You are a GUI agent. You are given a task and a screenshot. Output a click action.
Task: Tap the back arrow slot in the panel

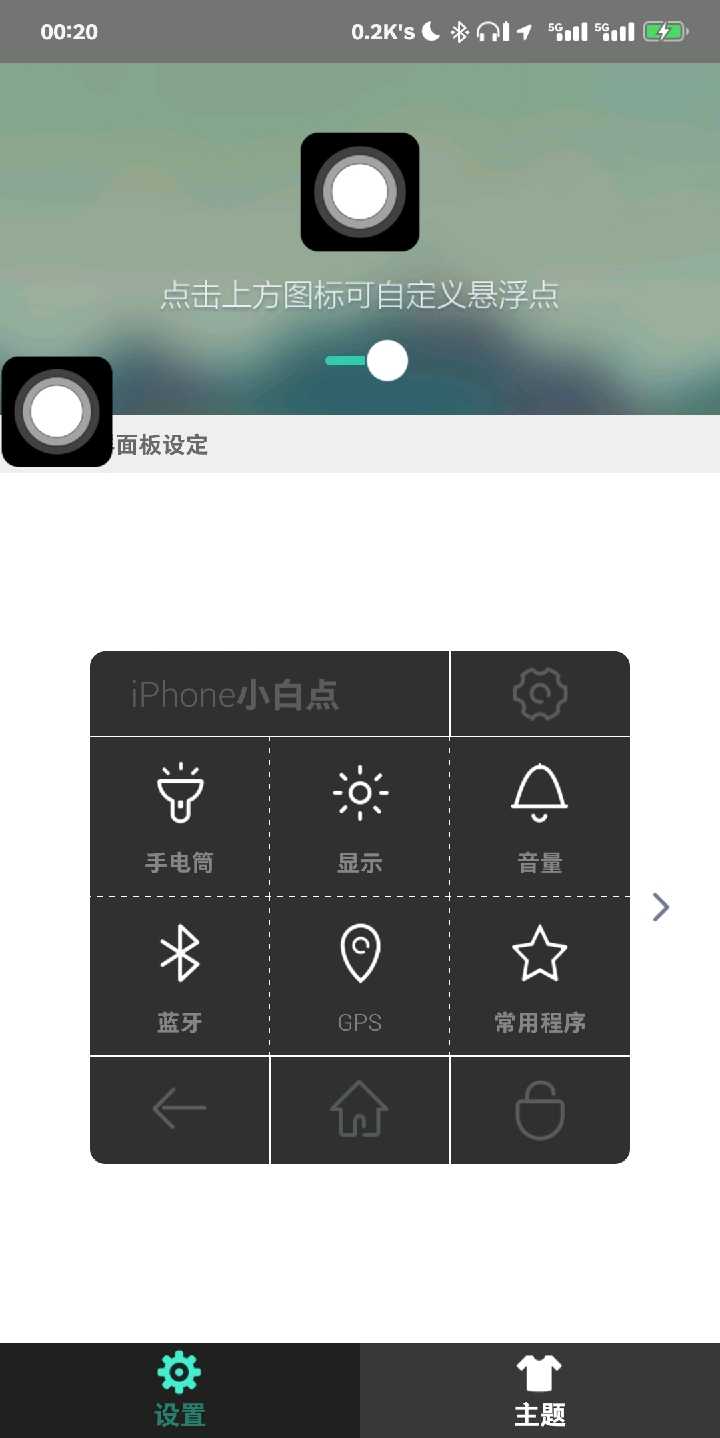click(x=180, y=1109)
